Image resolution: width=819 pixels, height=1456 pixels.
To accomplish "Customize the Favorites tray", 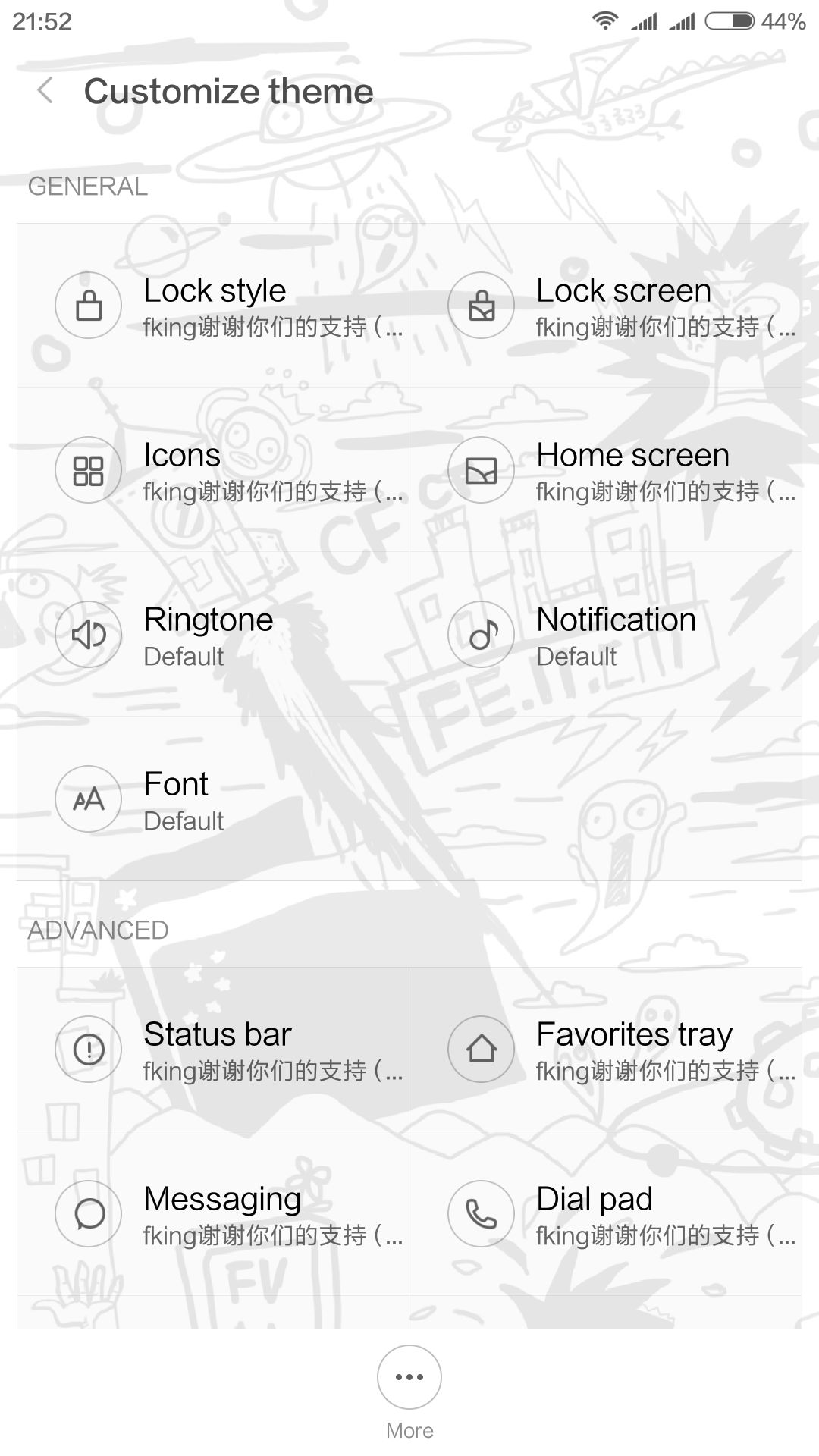I will point(605,1050).
